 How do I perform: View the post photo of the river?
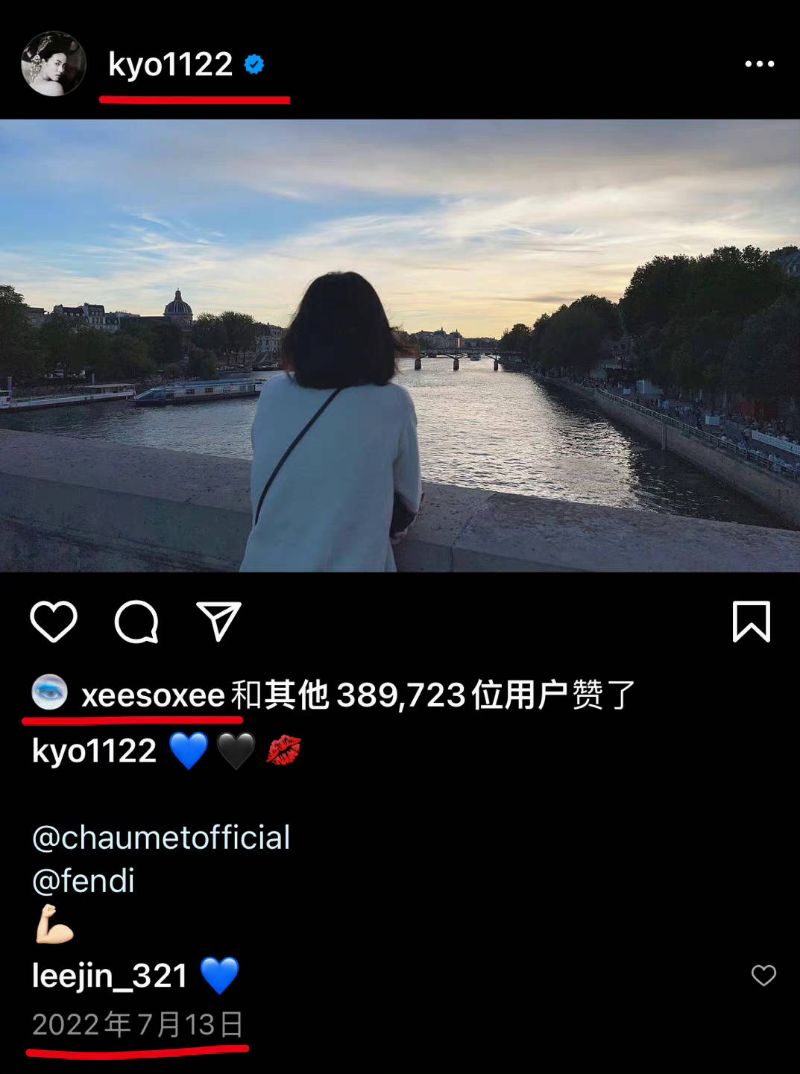pyautogui.click(x=400, y=345)
